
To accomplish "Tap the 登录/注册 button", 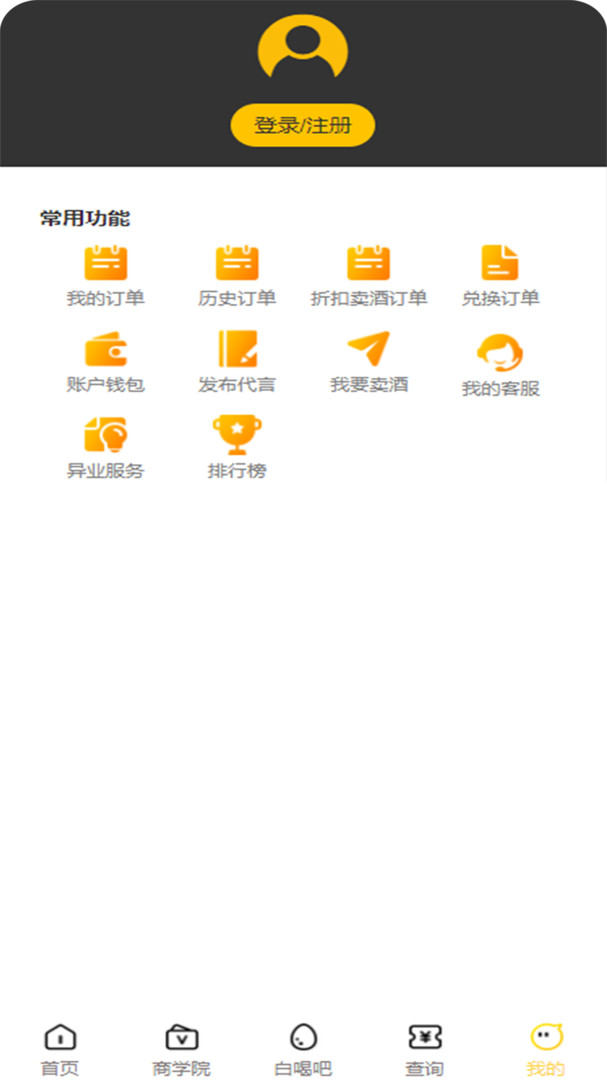I will click(302, 125).
